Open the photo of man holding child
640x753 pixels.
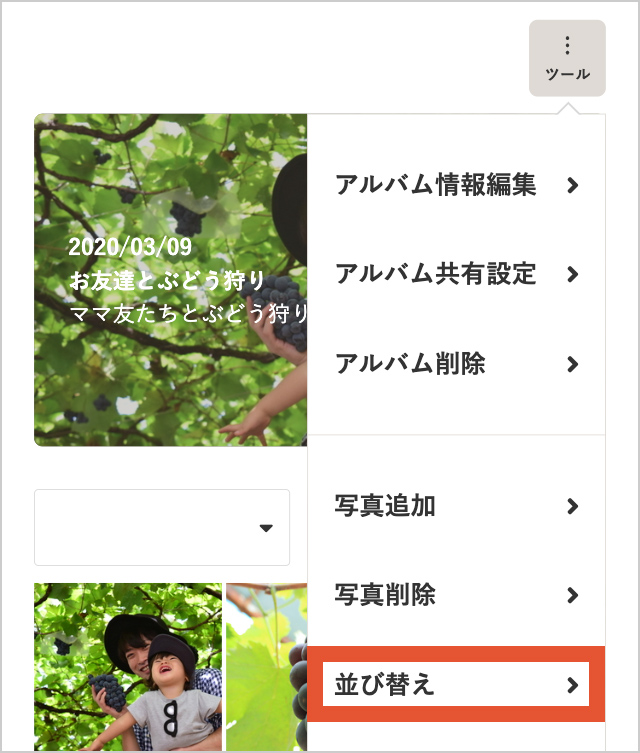[x=128, y=666]
